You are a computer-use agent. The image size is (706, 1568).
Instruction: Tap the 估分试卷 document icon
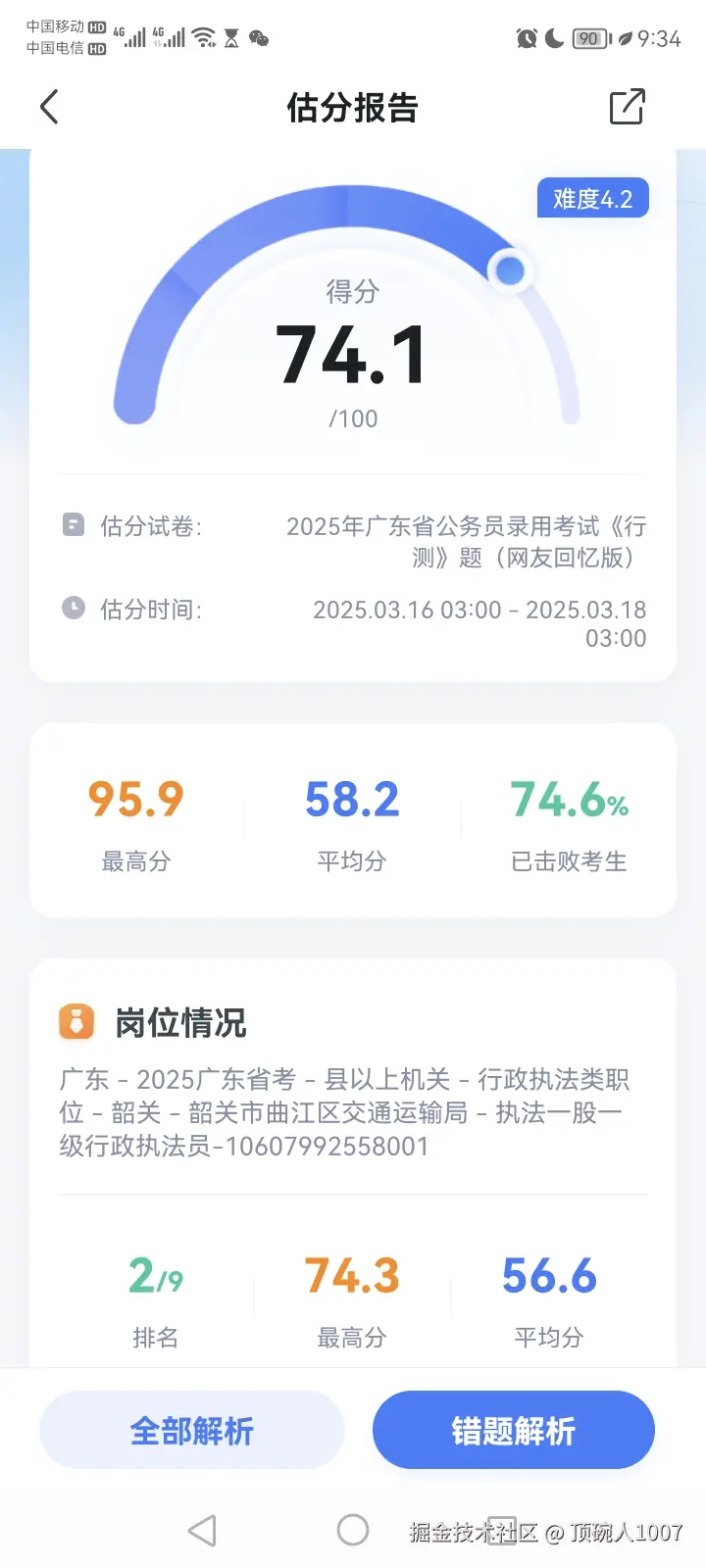[x=73, y=525]
